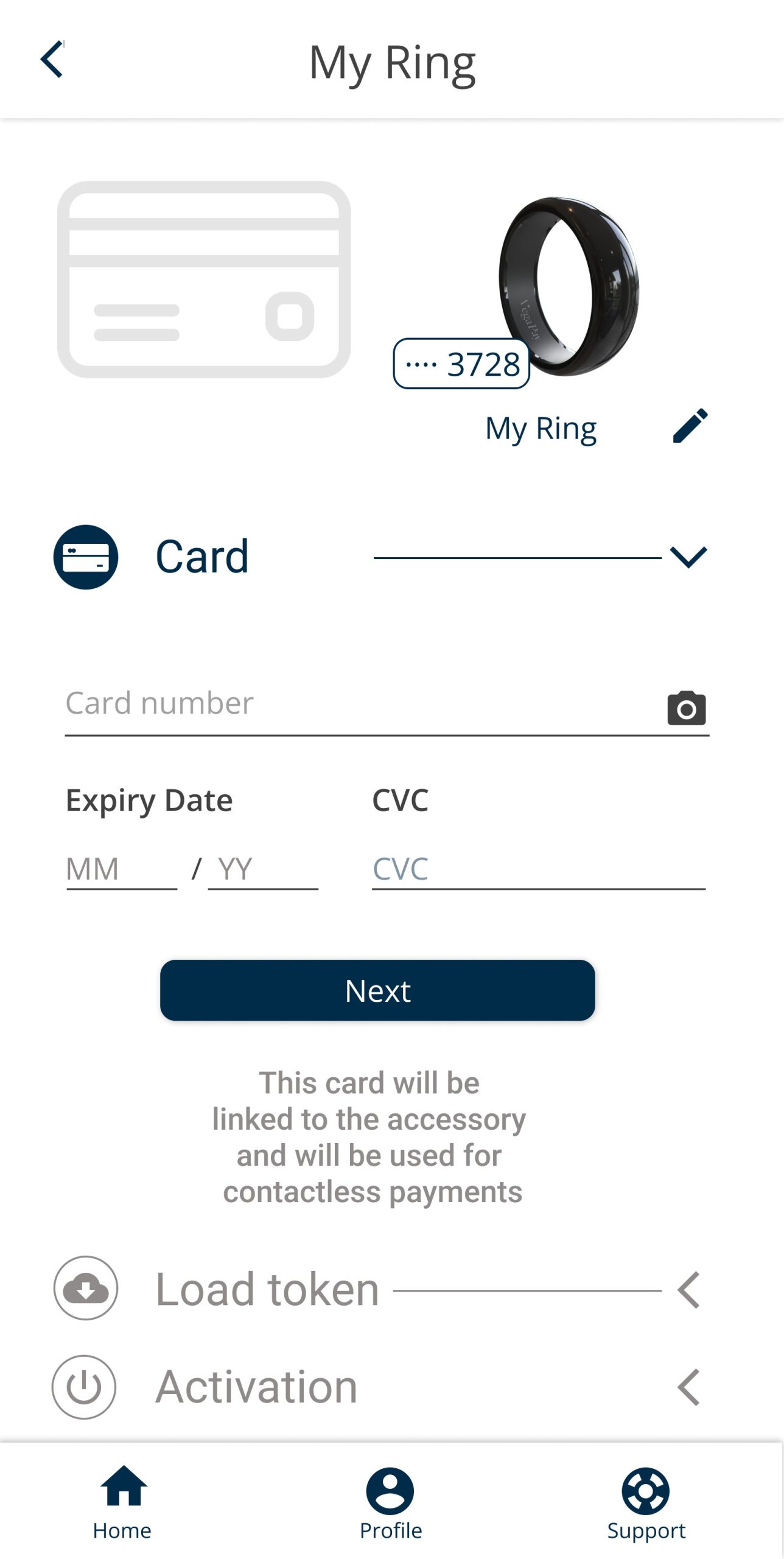This screenshot has height=1559, width=784.
Task: Click the back arrow icon
Action: point(51,59)
